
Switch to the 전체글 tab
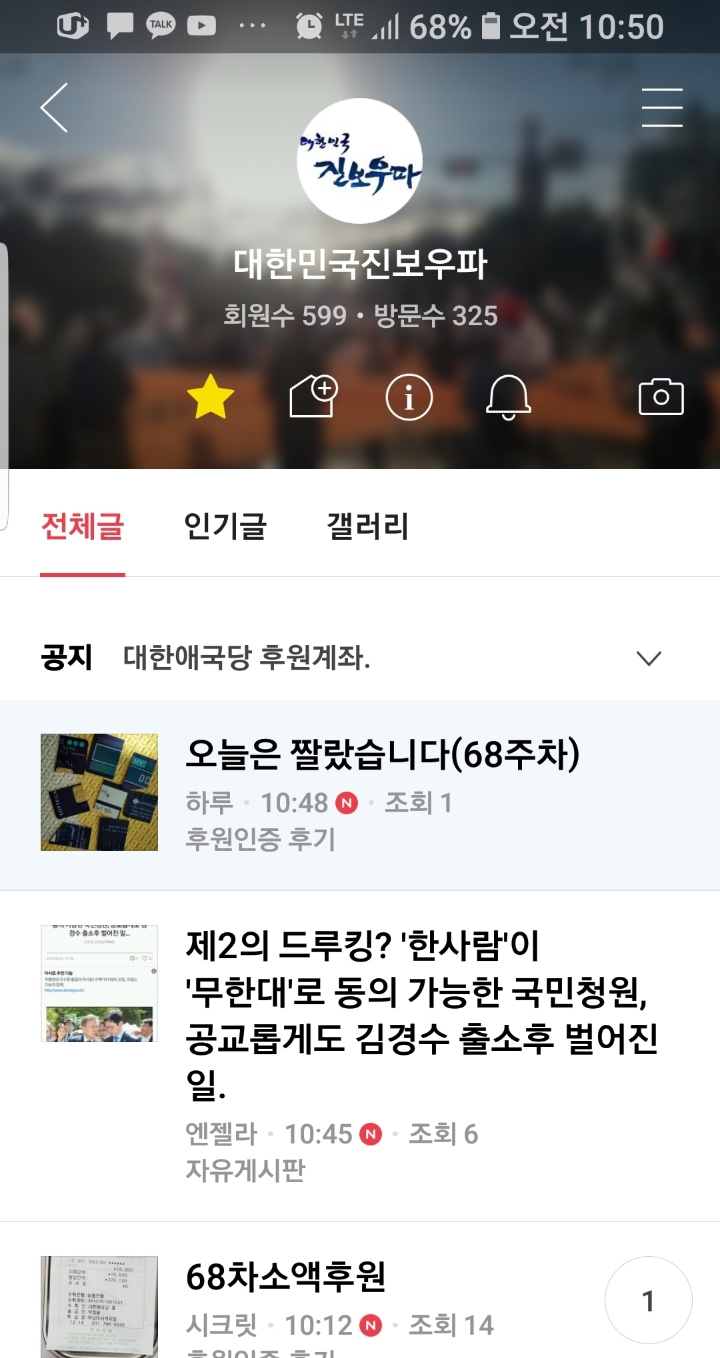tap(82, 527)
